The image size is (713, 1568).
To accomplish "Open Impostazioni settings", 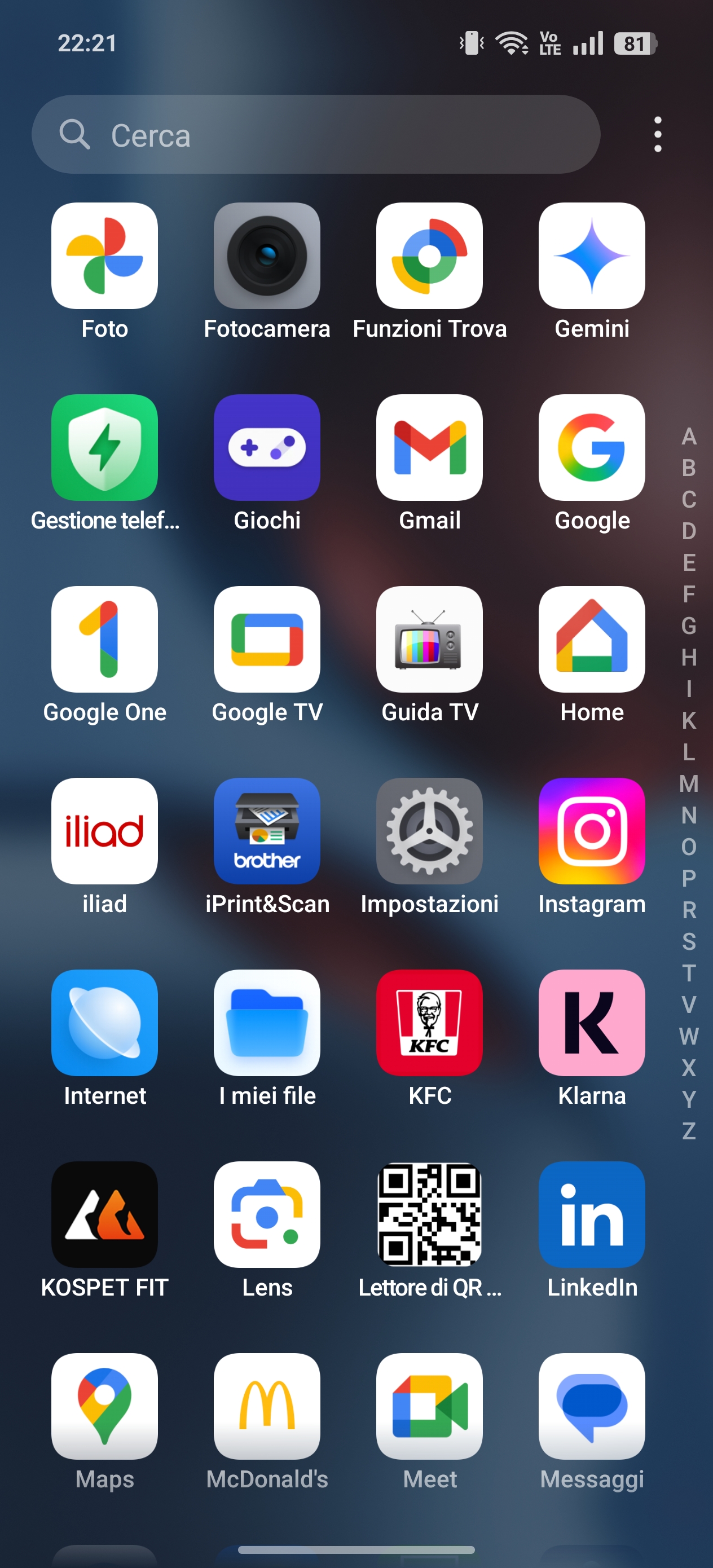I will pos(429,831).
